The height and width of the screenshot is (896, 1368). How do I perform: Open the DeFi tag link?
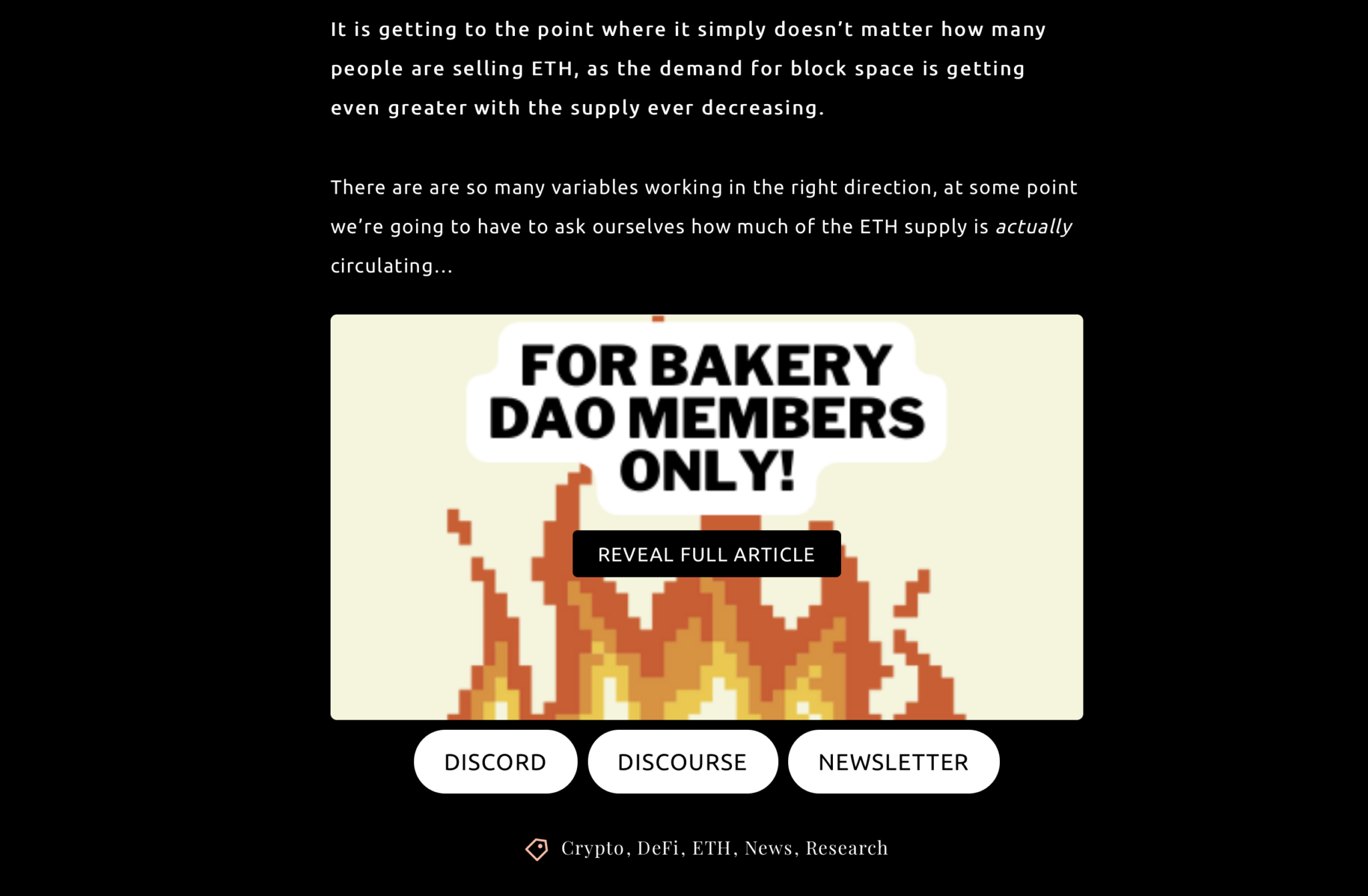pos(657,848)
